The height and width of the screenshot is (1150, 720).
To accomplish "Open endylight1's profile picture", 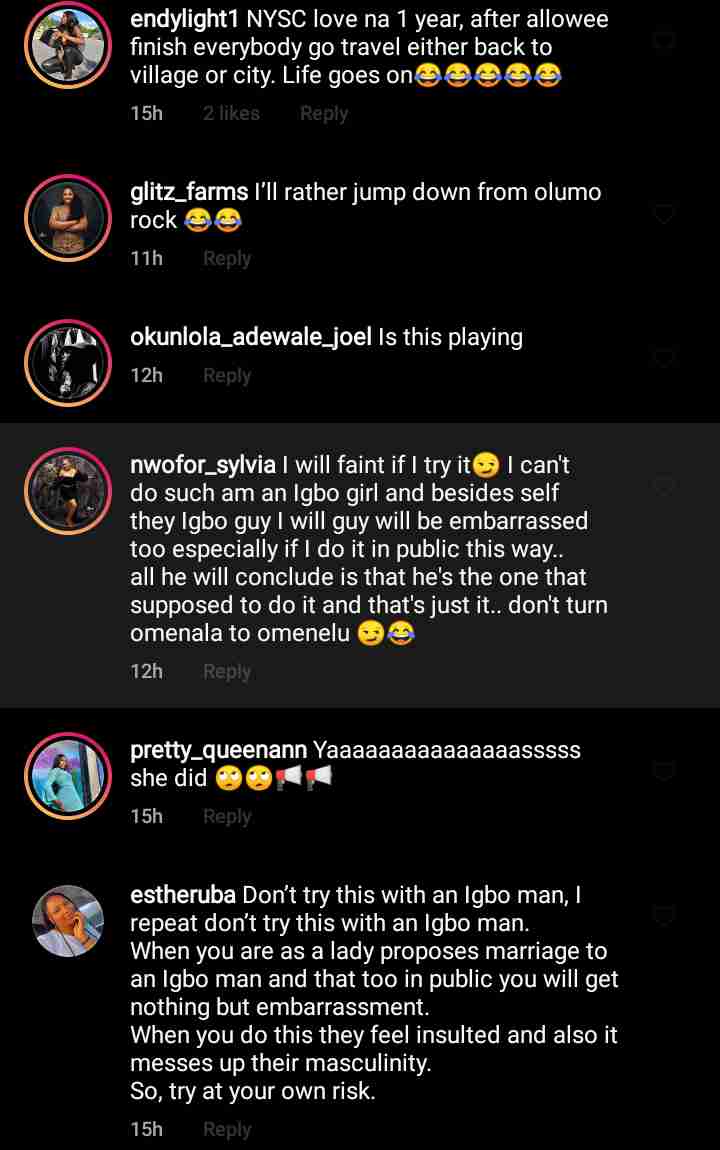I will click(68, 45).
